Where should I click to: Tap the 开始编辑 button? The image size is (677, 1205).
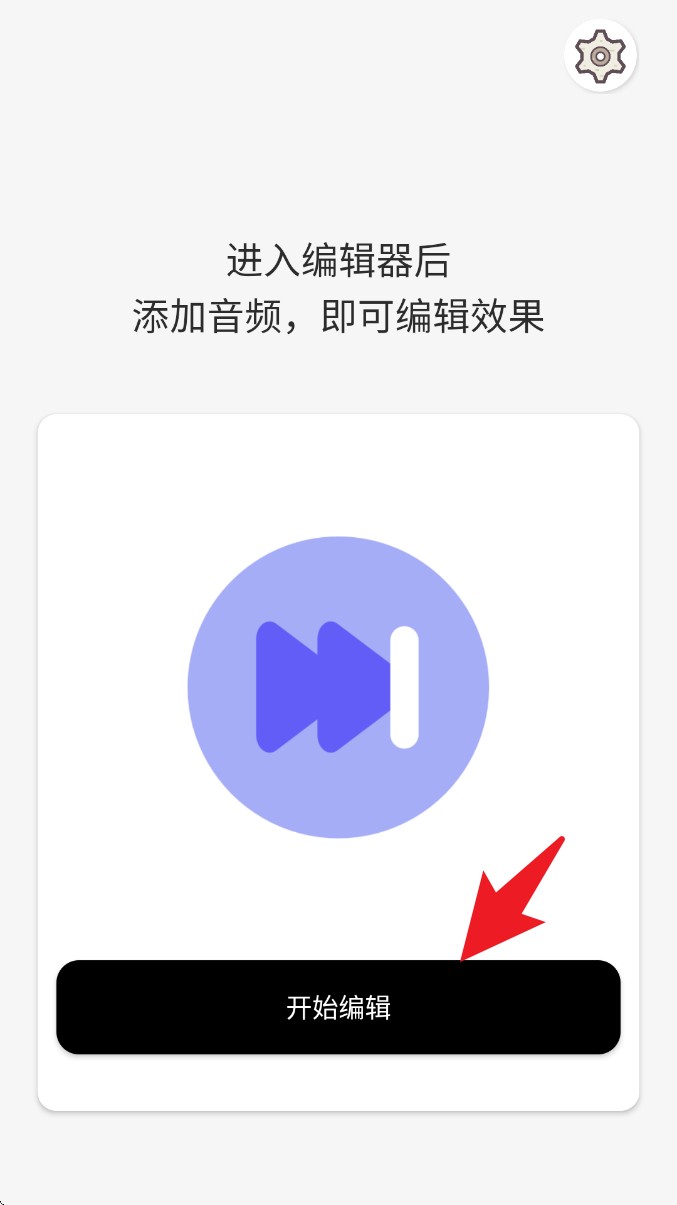(x=338, y=1007)
